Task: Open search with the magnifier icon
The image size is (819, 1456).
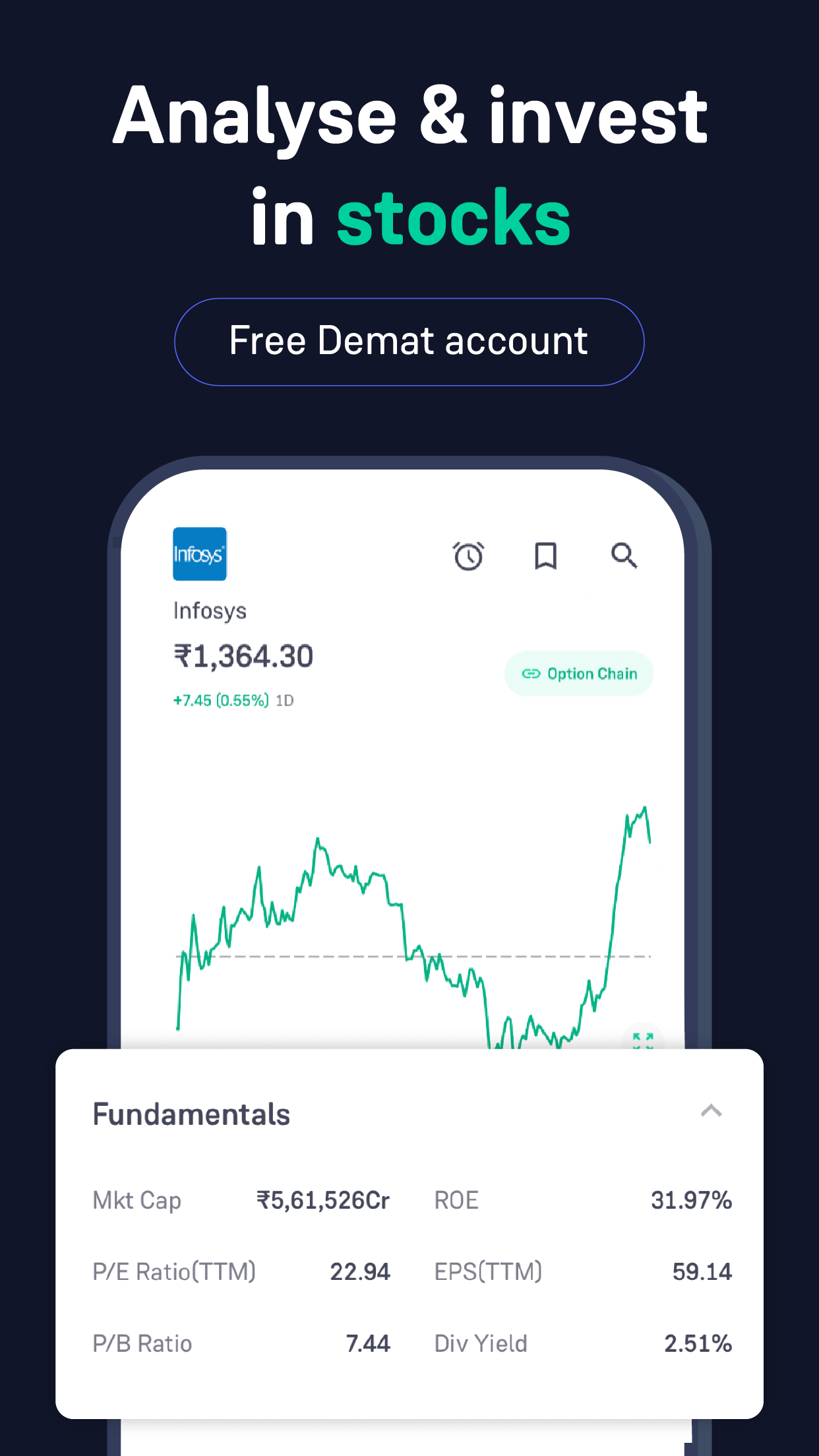Action: [623, 556]
